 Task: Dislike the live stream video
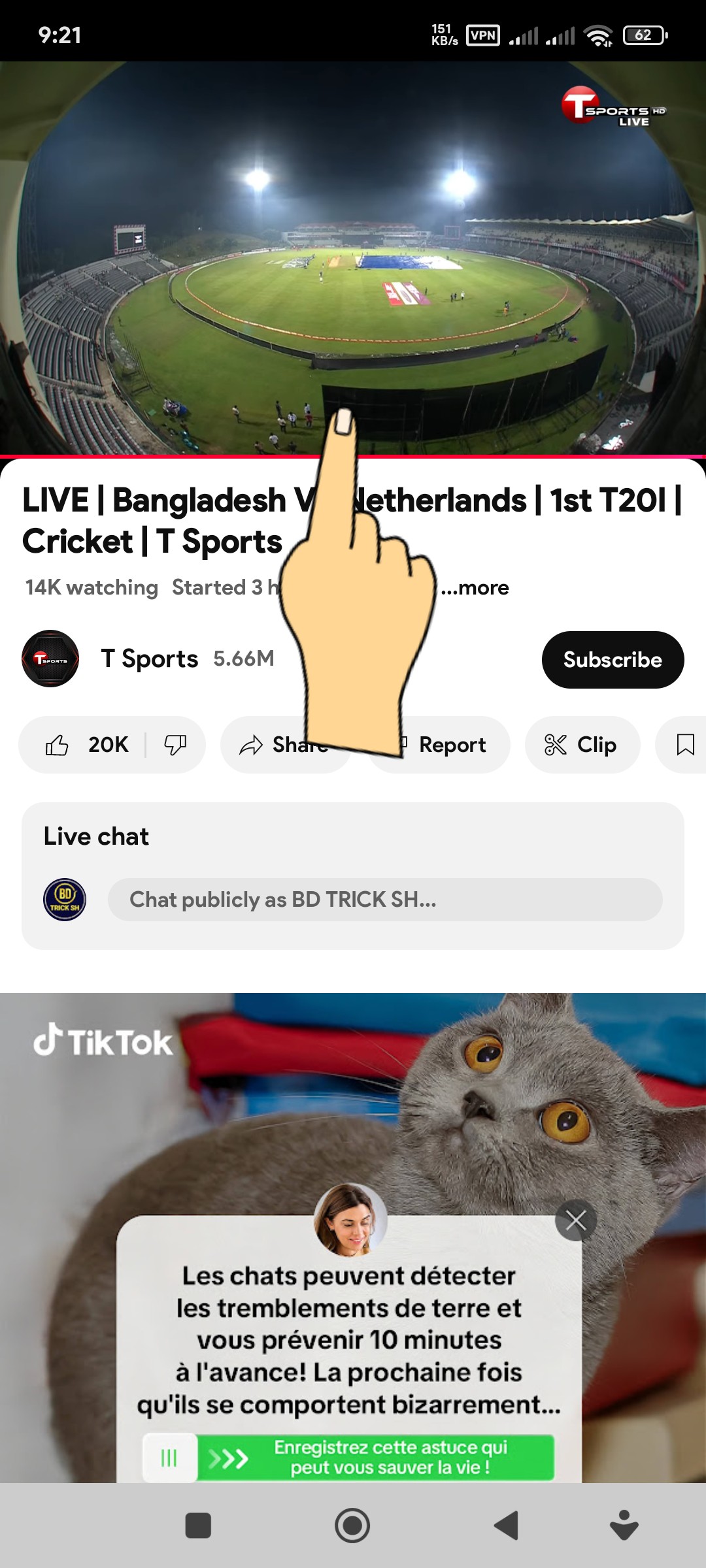[x=175, y=745]
